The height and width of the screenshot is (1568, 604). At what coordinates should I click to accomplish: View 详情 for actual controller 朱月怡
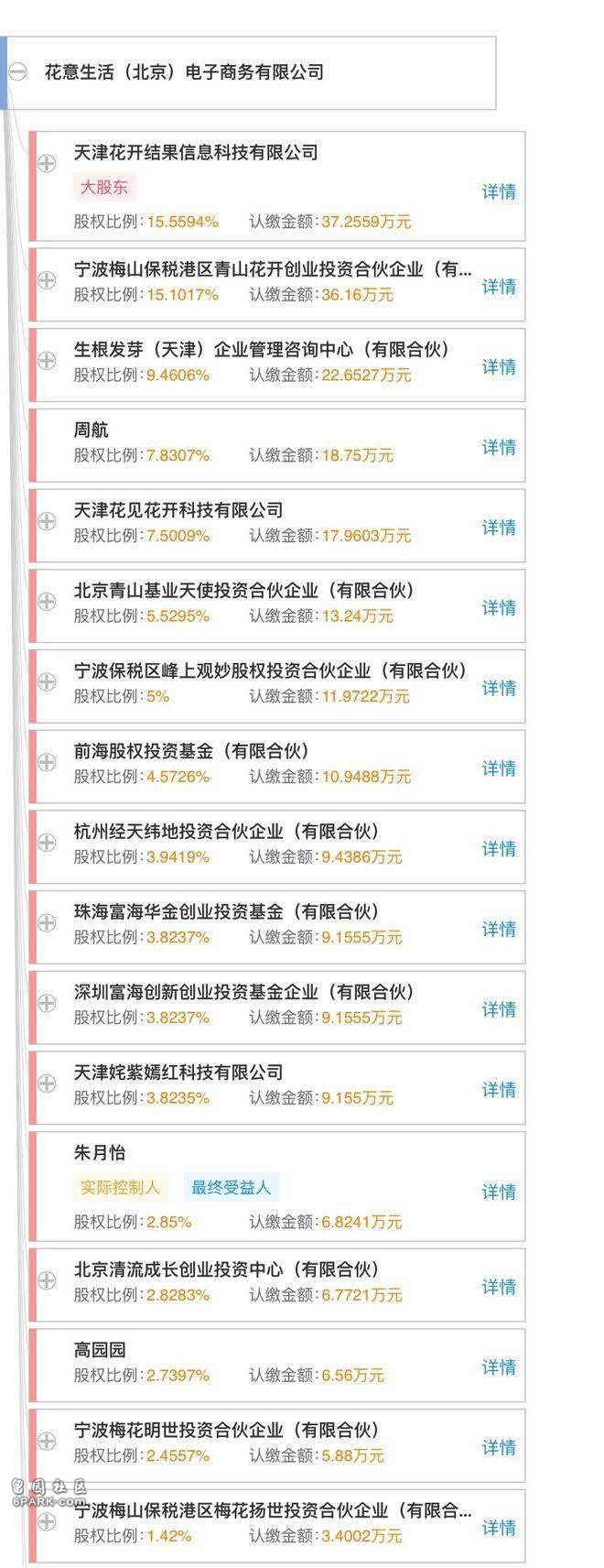pyautogui.click(x=499, y=1192)
